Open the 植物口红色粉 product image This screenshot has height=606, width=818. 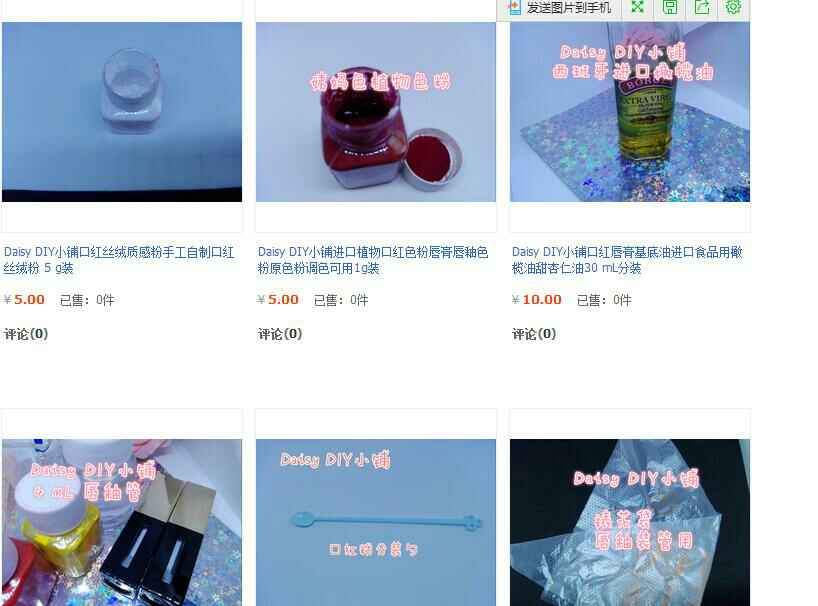tap(376, 112)
